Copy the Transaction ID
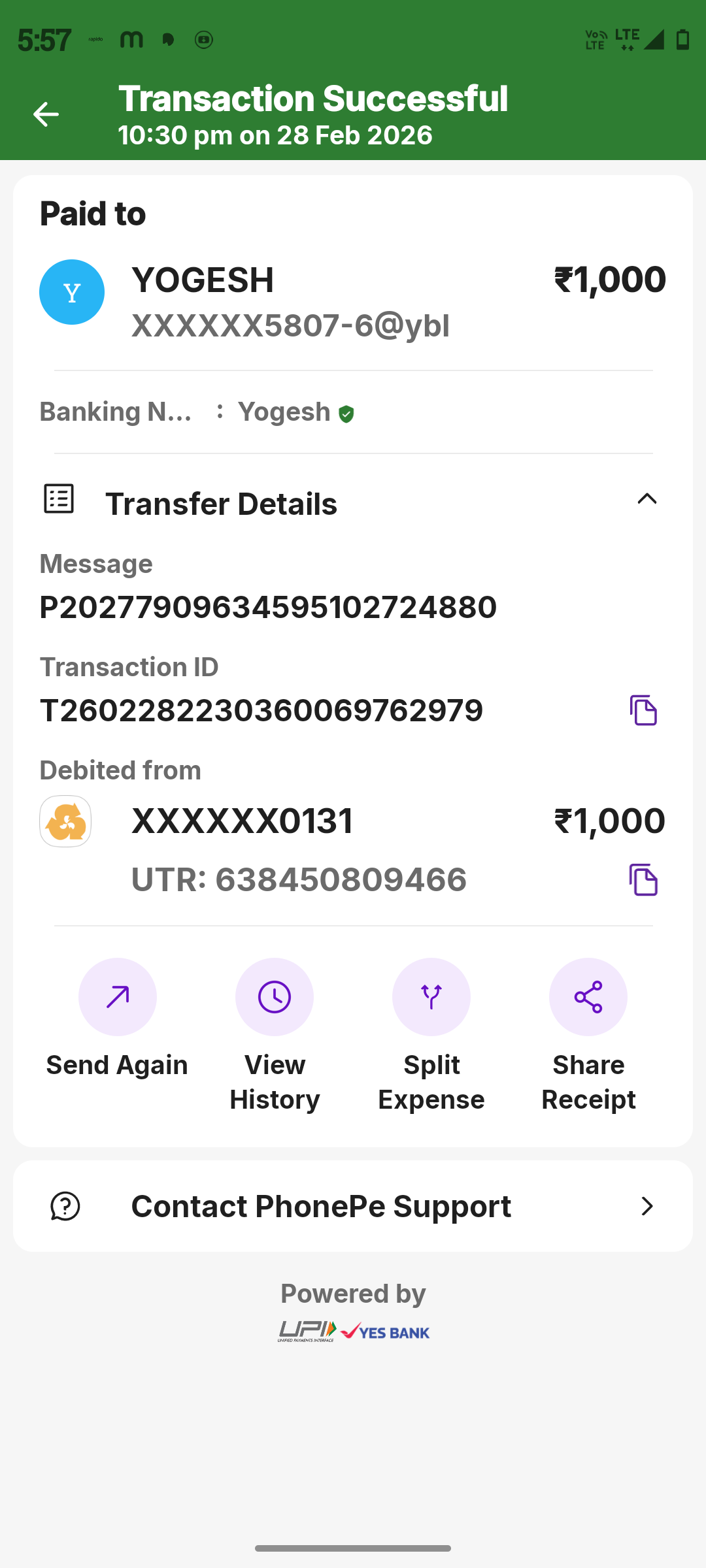 (x=643, y=710)
